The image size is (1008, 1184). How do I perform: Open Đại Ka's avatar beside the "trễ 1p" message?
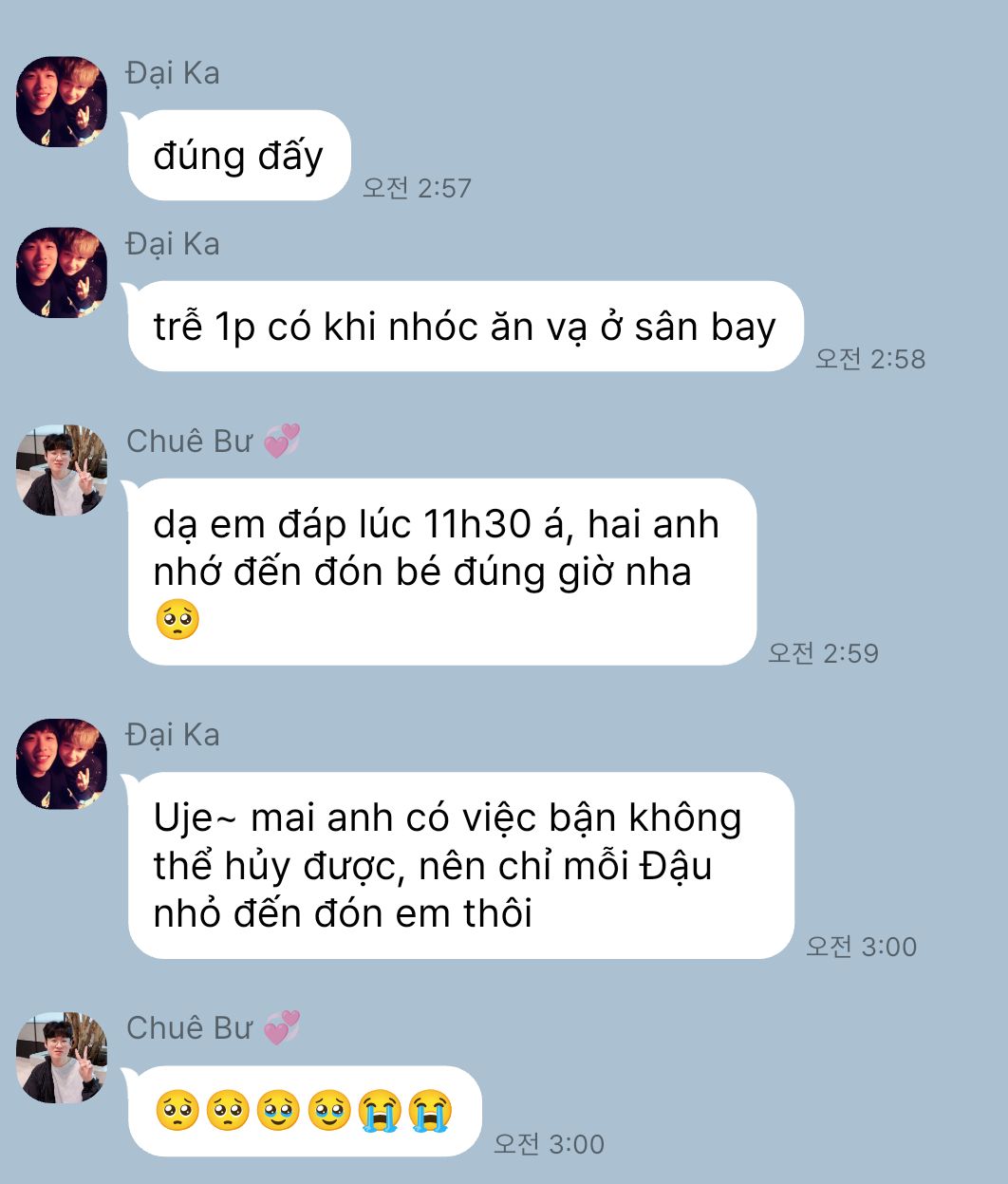point(62,273)
